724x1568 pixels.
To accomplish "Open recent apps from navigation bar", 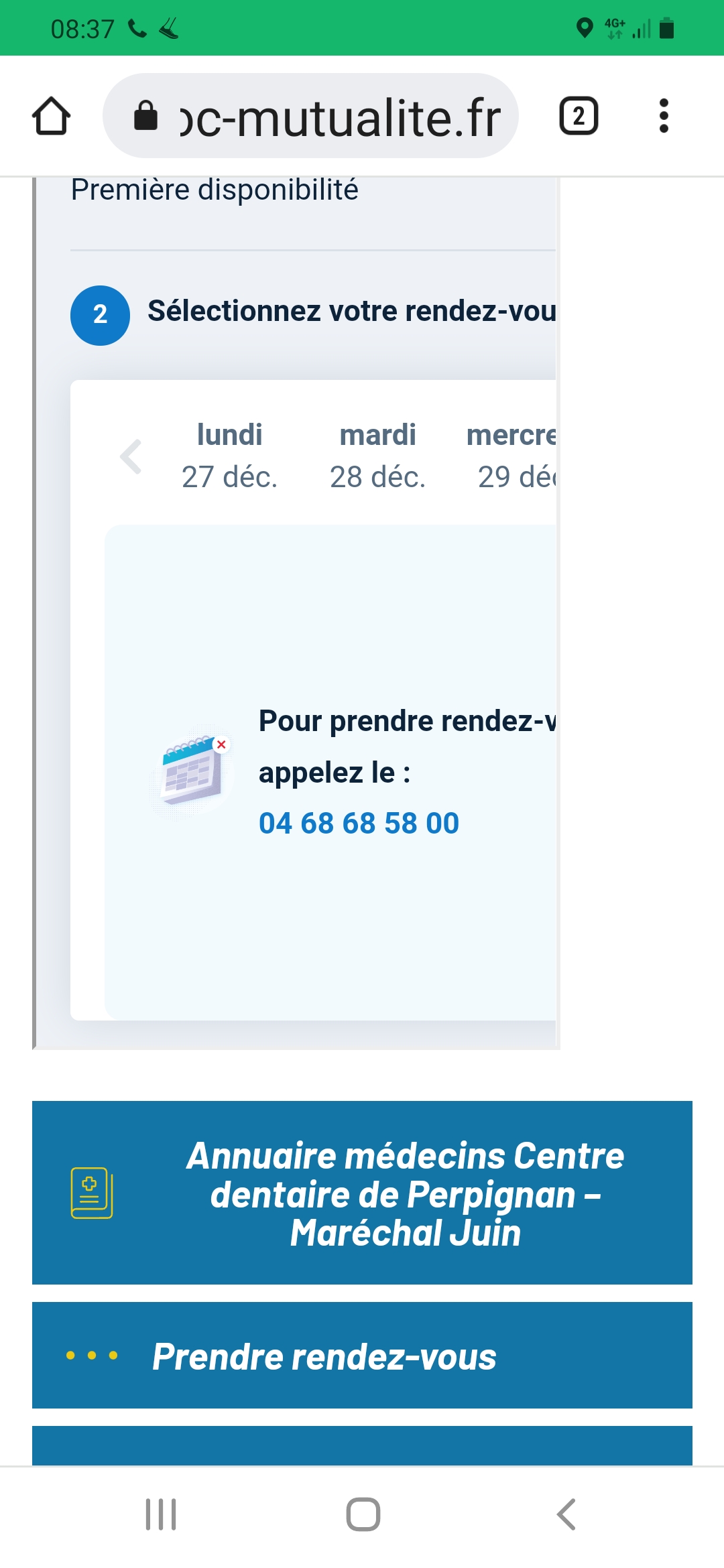I will point(161,1514).
